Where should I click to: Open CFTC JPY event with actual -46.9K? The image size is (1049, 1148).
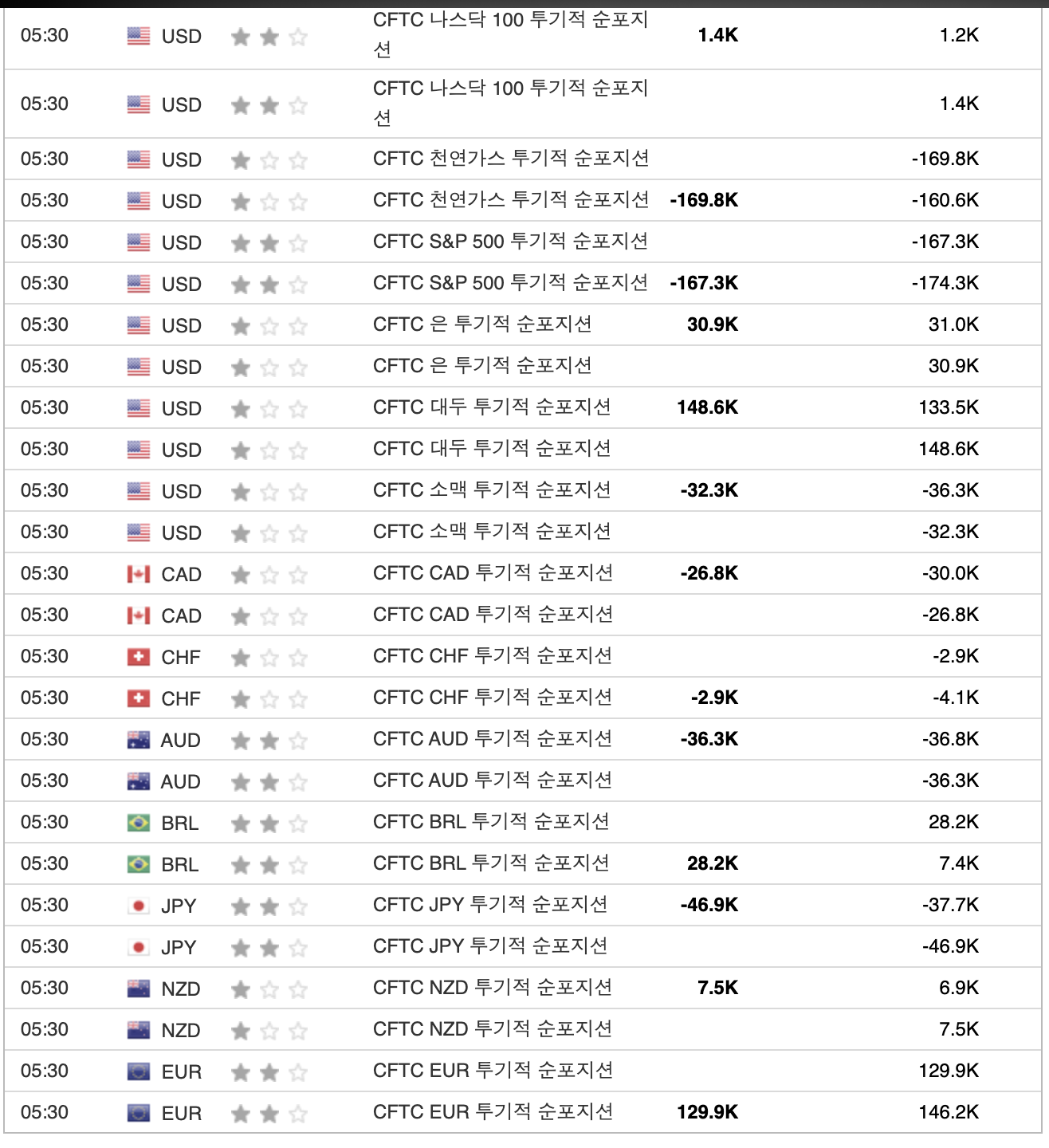pyautogui.click(x=490, y=905)
